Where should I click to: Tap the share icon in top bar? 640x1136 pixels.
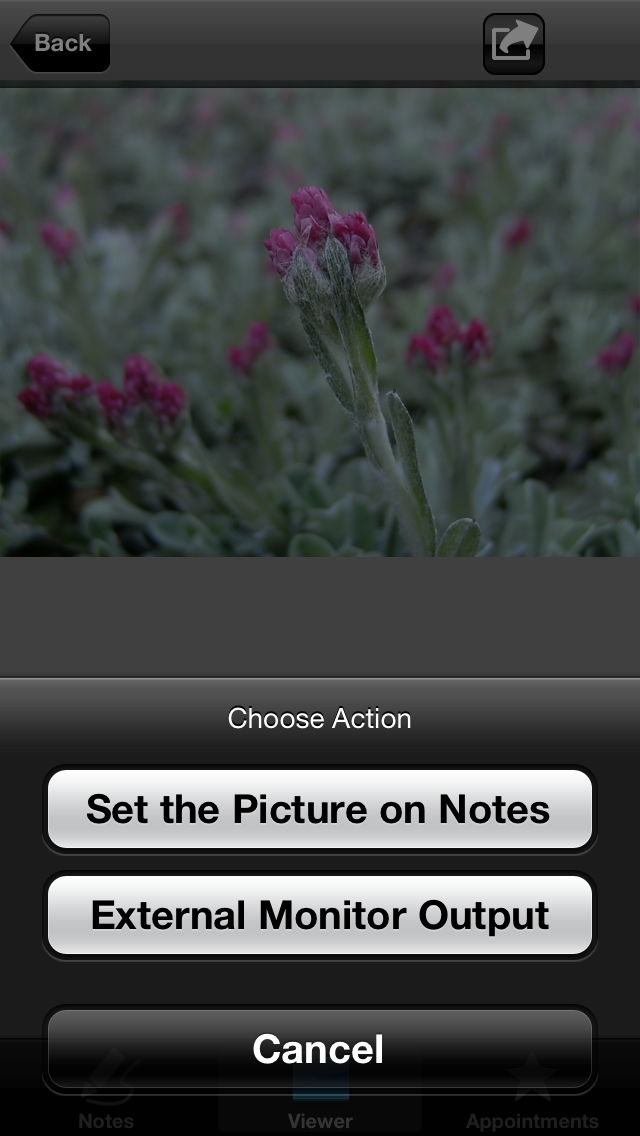[514, 43]
